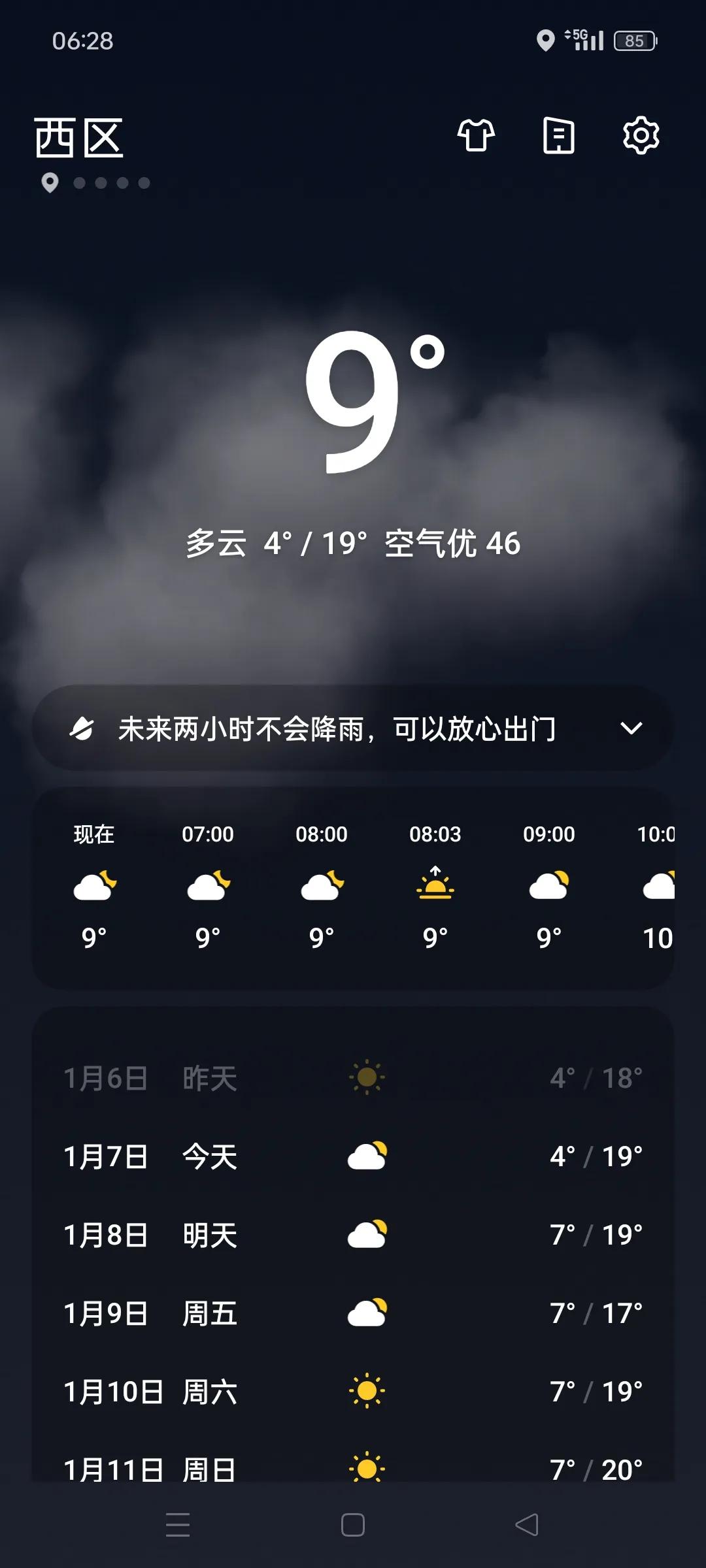Select the partly cloudy icon for 今天

pos(366,1156)
